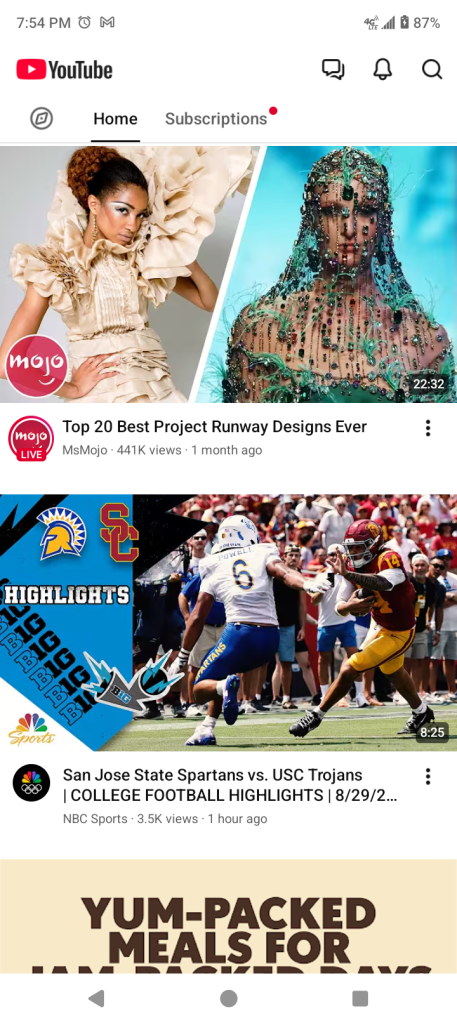Open the search magnifier icon
Viewport: 457px width, 1023px height.
[x=432, y=69]
